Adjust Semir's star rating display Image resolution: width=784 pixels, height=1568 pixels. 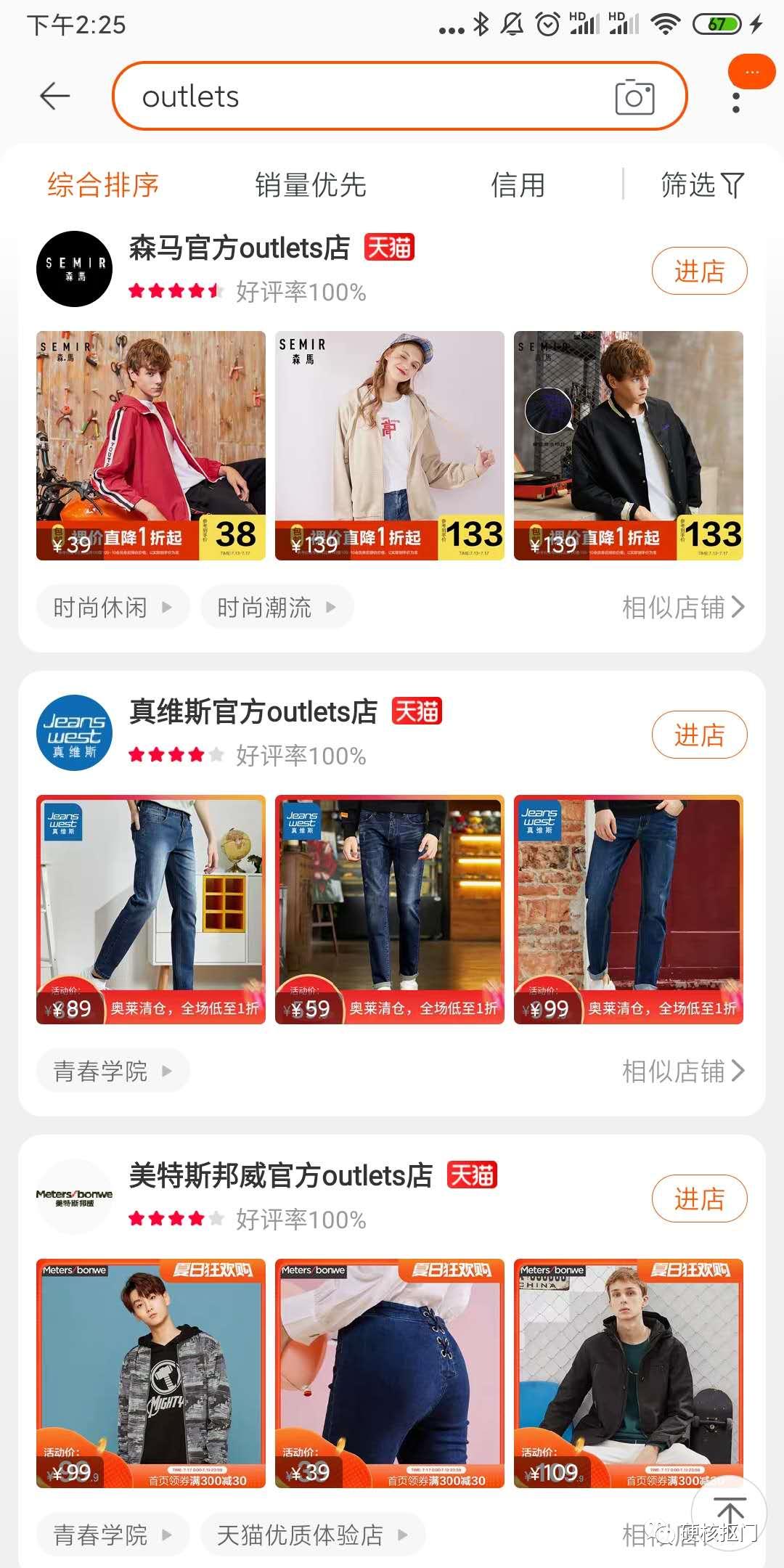click(x=174, y=293)
